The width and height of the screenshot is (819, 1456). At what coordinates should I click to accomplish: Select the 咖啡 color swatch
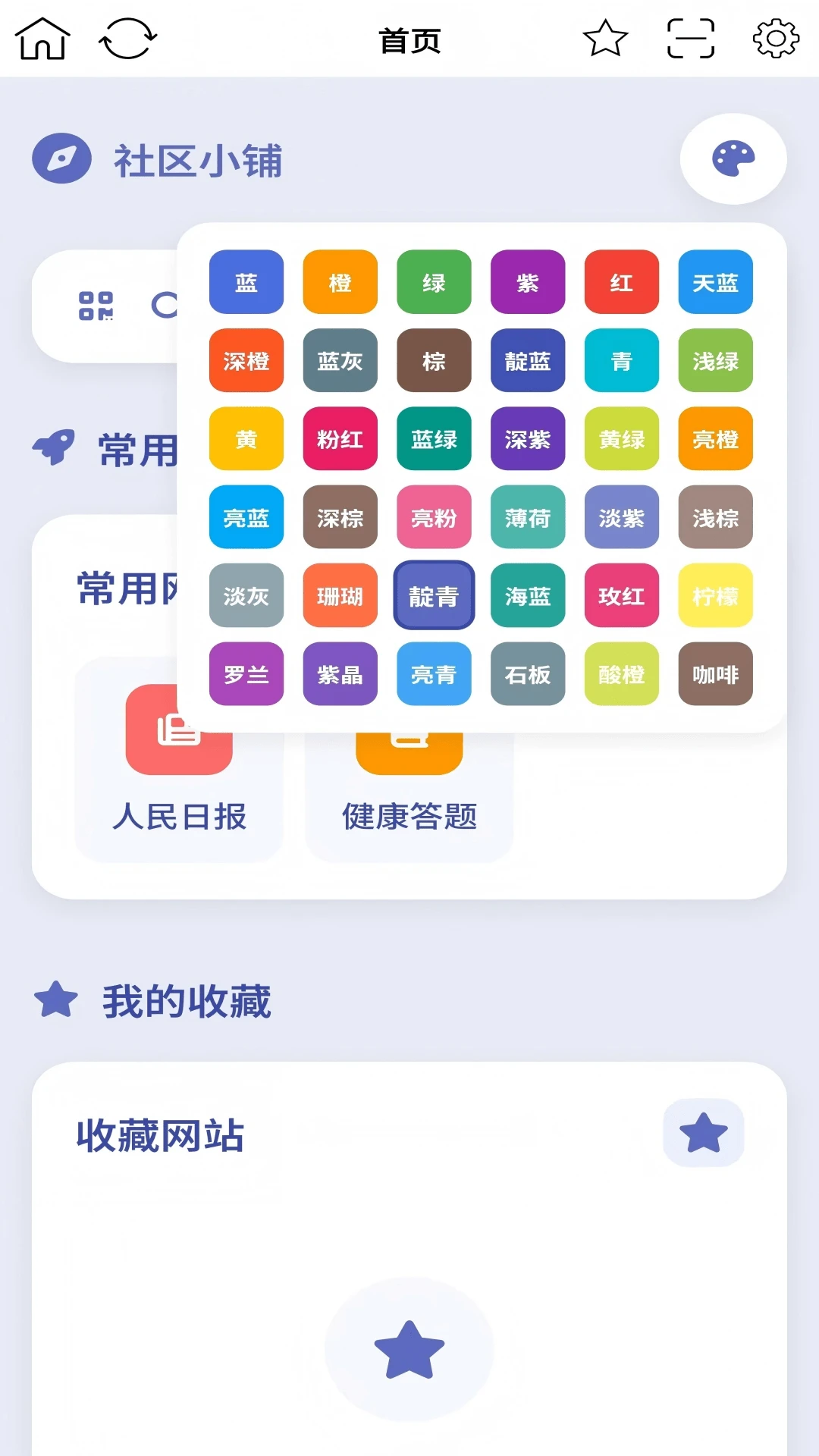pos(715,675)
